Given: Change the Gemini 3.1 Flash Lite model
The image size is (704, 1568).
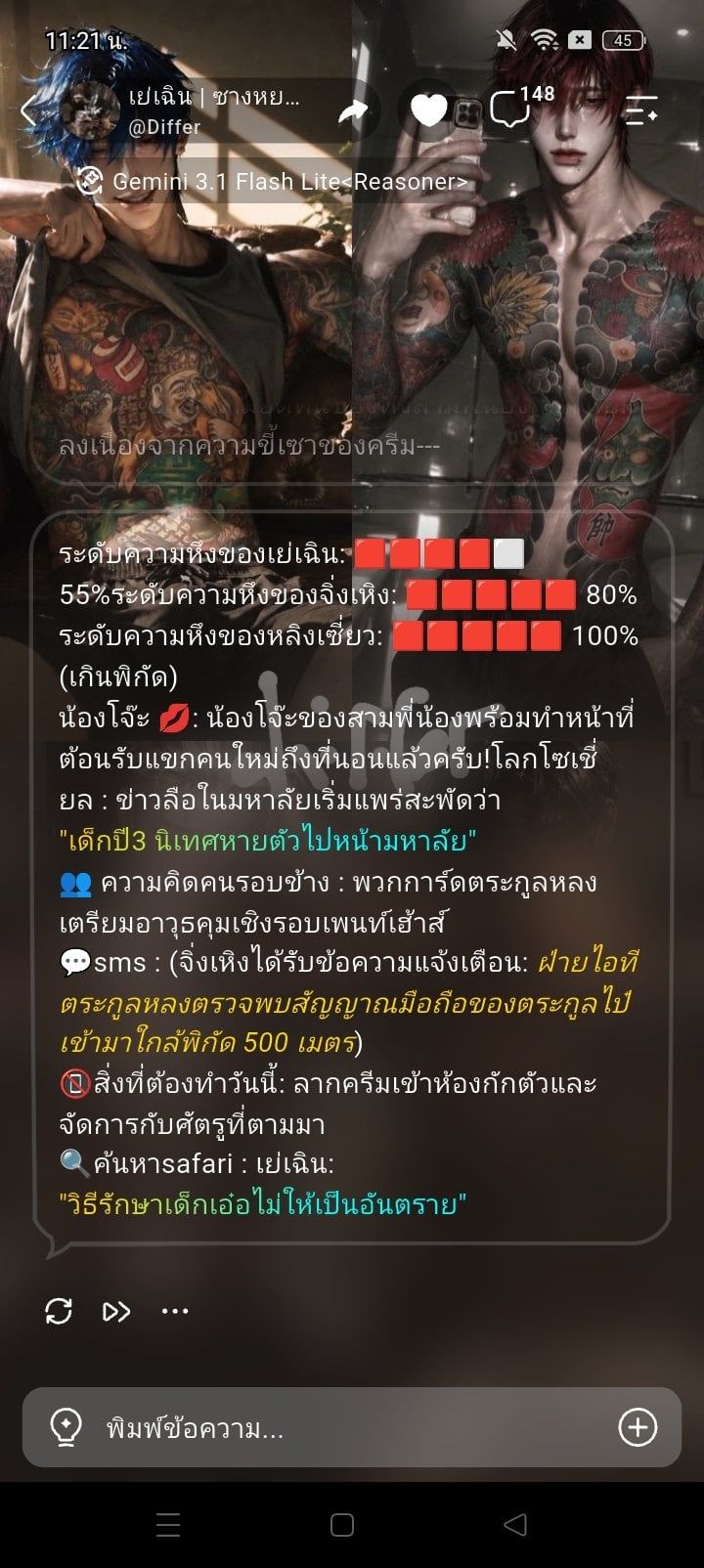Looking at the screenshot, I should [272, 182].
